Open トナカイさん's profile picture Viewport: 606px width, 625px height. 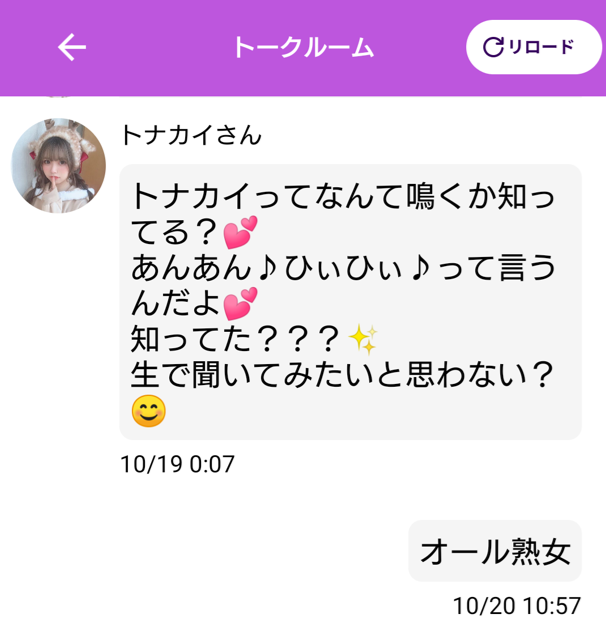(x=58, y=166)
